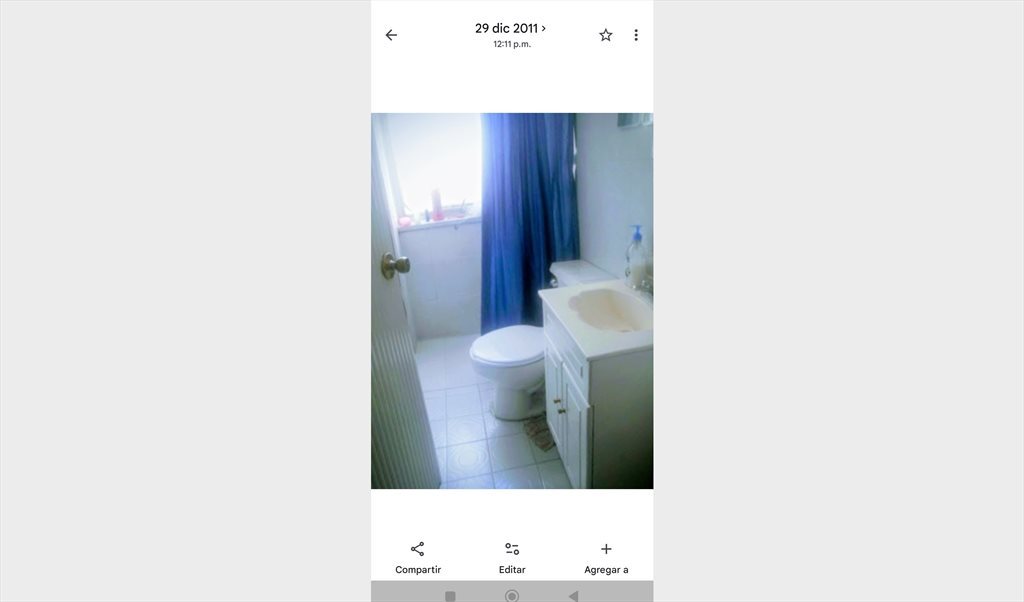Mark this photo as favorite

coord(606,35)
